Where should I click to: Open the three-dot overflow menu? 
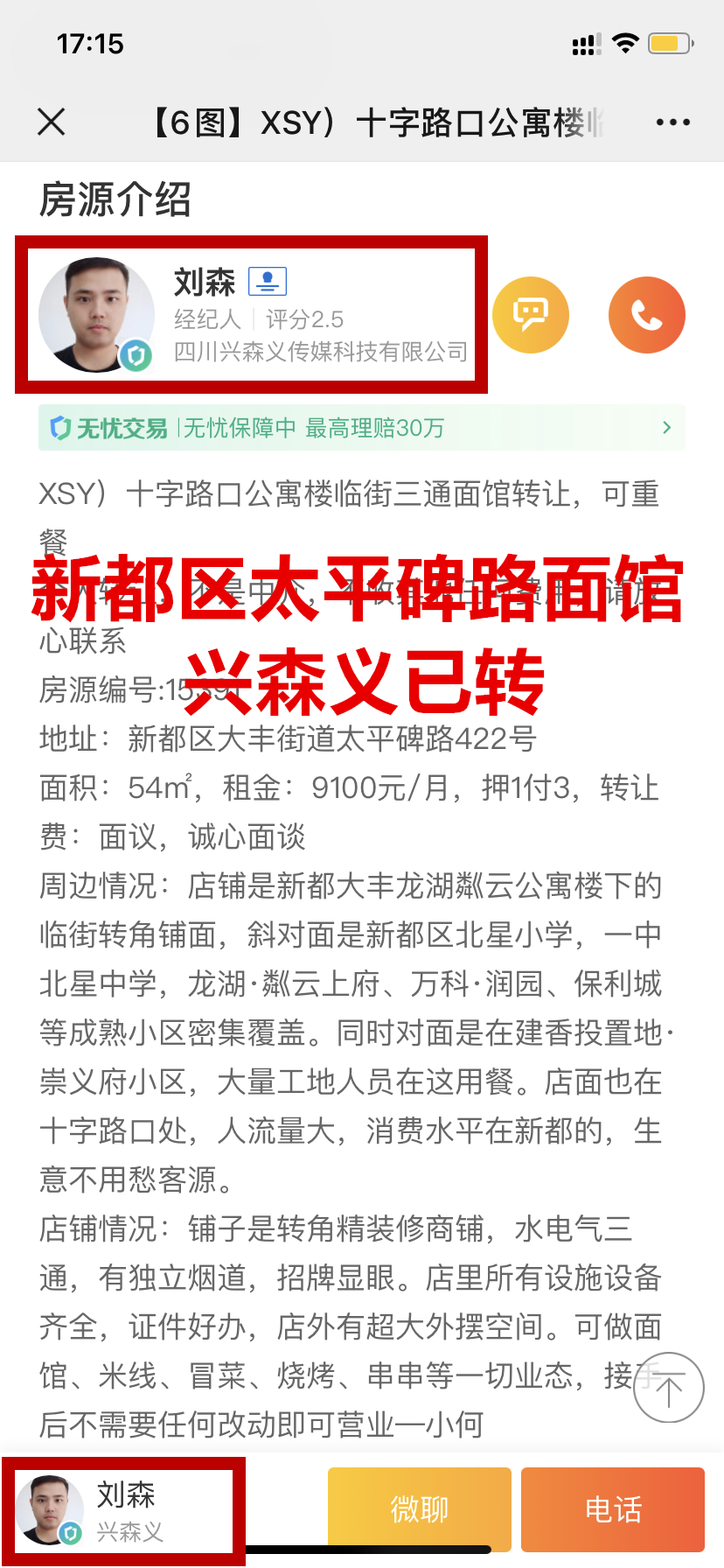[x=672, y=122]
